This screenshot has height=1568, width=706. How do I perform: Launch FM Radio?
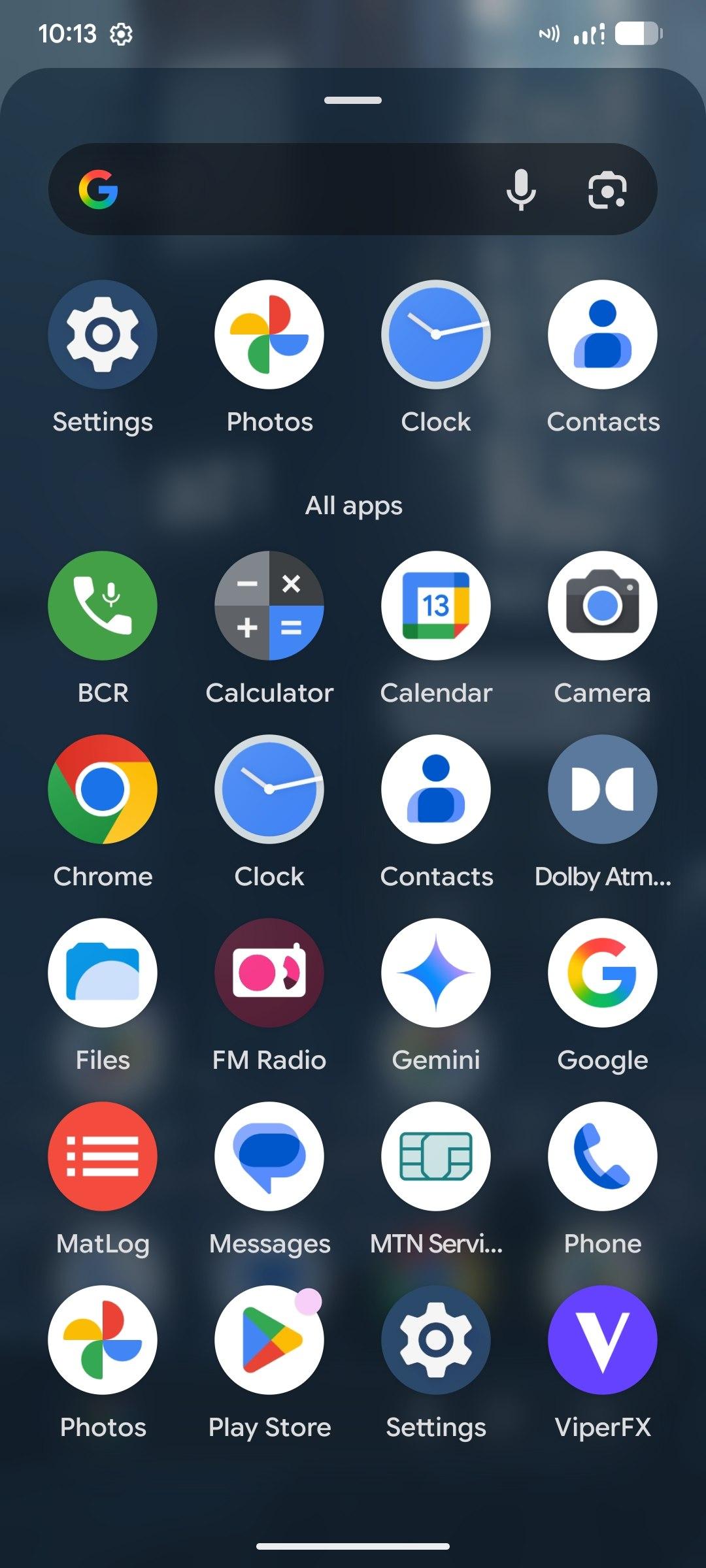tap(269, 973)
